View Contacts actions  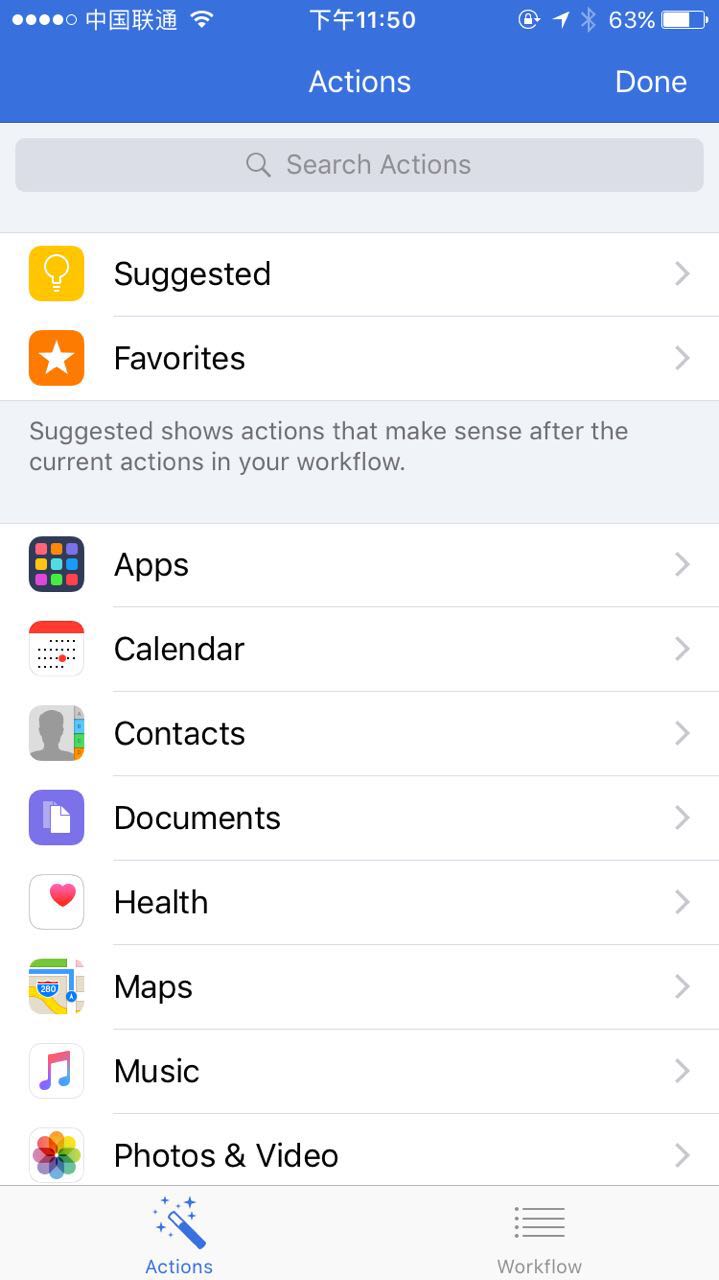(x=359, y=733)
